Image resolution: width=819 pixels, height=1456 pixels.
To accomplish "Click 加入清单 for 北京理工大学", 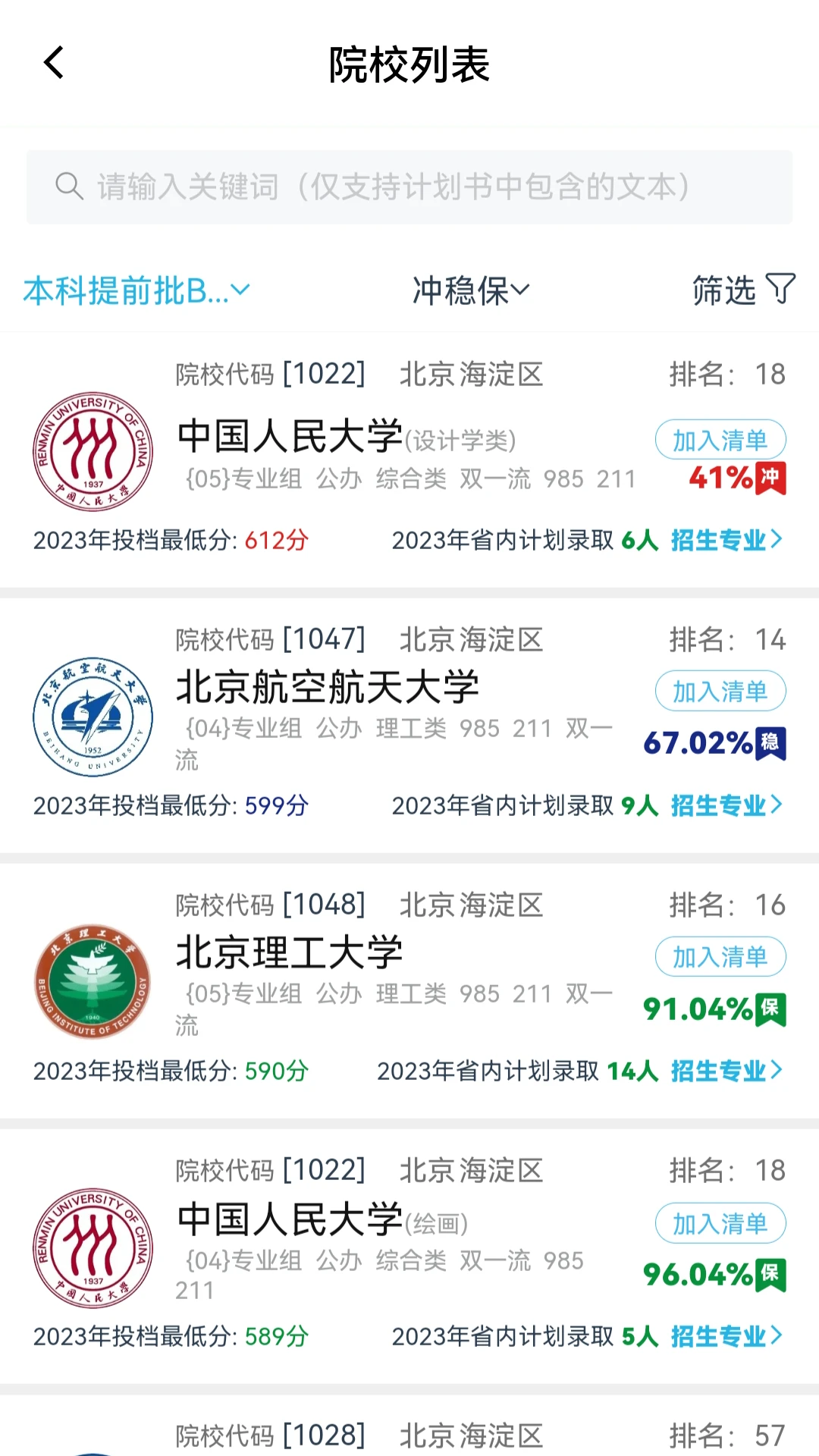I will click(719, 956).
